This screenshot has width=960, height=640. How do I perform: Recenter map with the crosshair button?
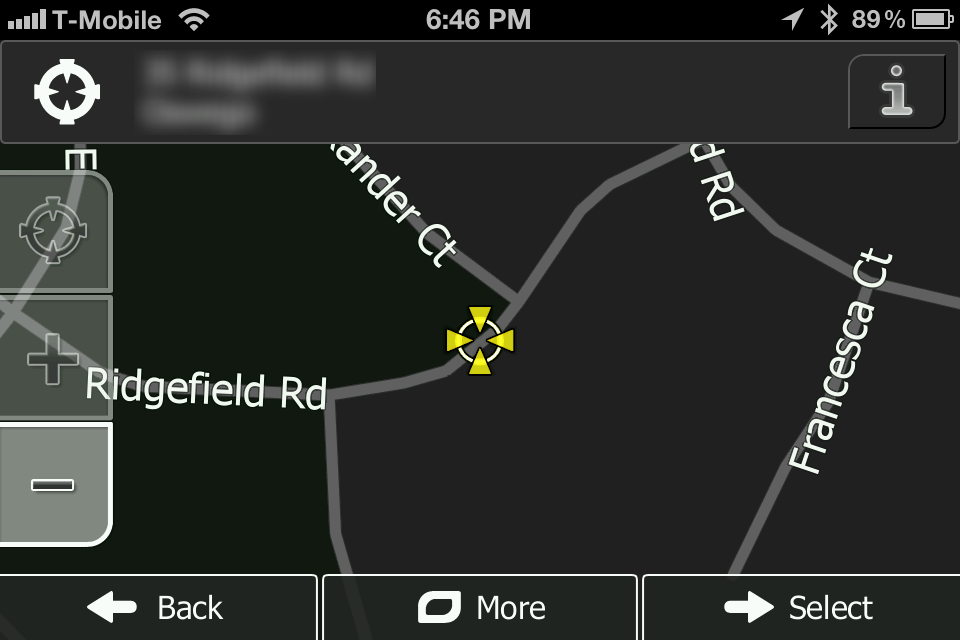pos(54,231)
